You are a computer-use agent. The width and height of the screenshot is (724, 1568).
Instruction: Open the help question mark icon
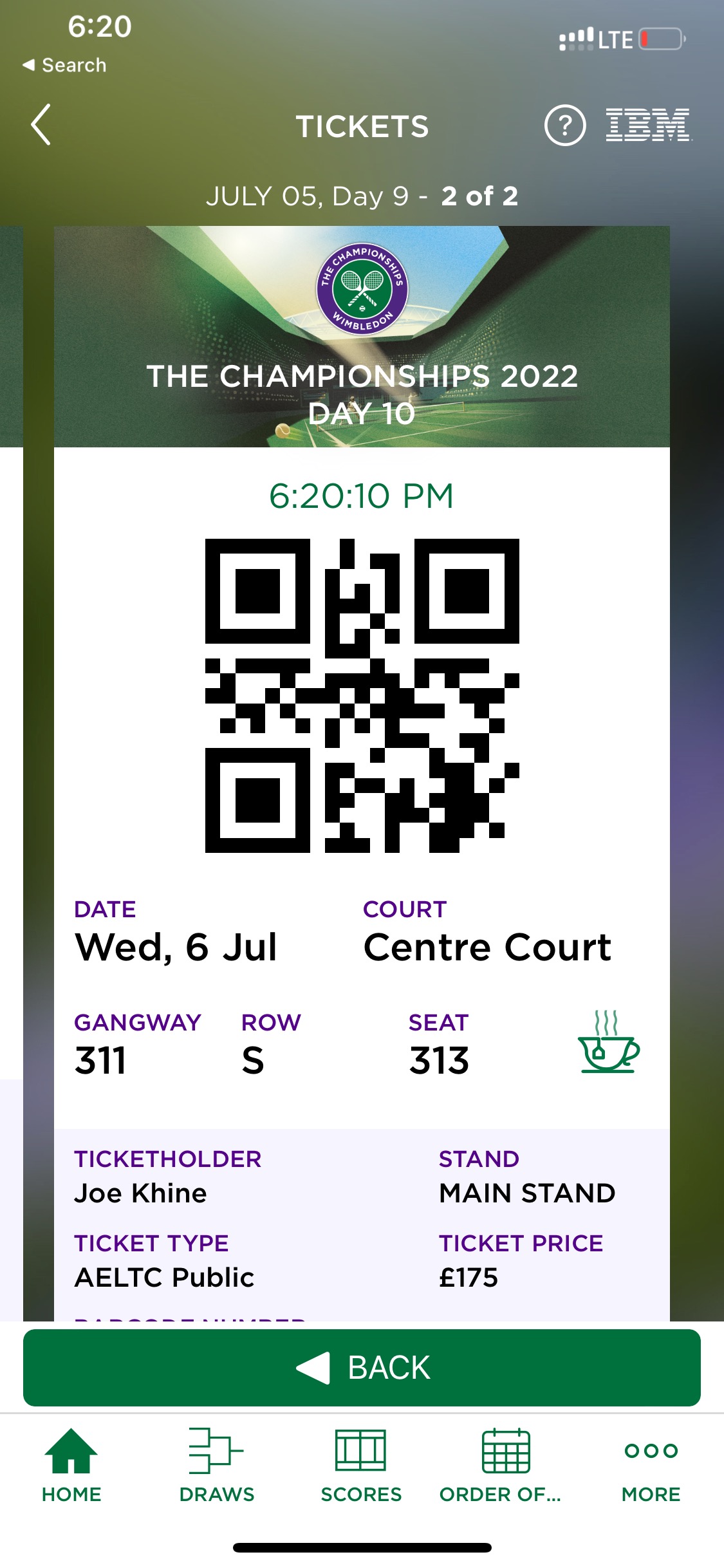[564, 126]
